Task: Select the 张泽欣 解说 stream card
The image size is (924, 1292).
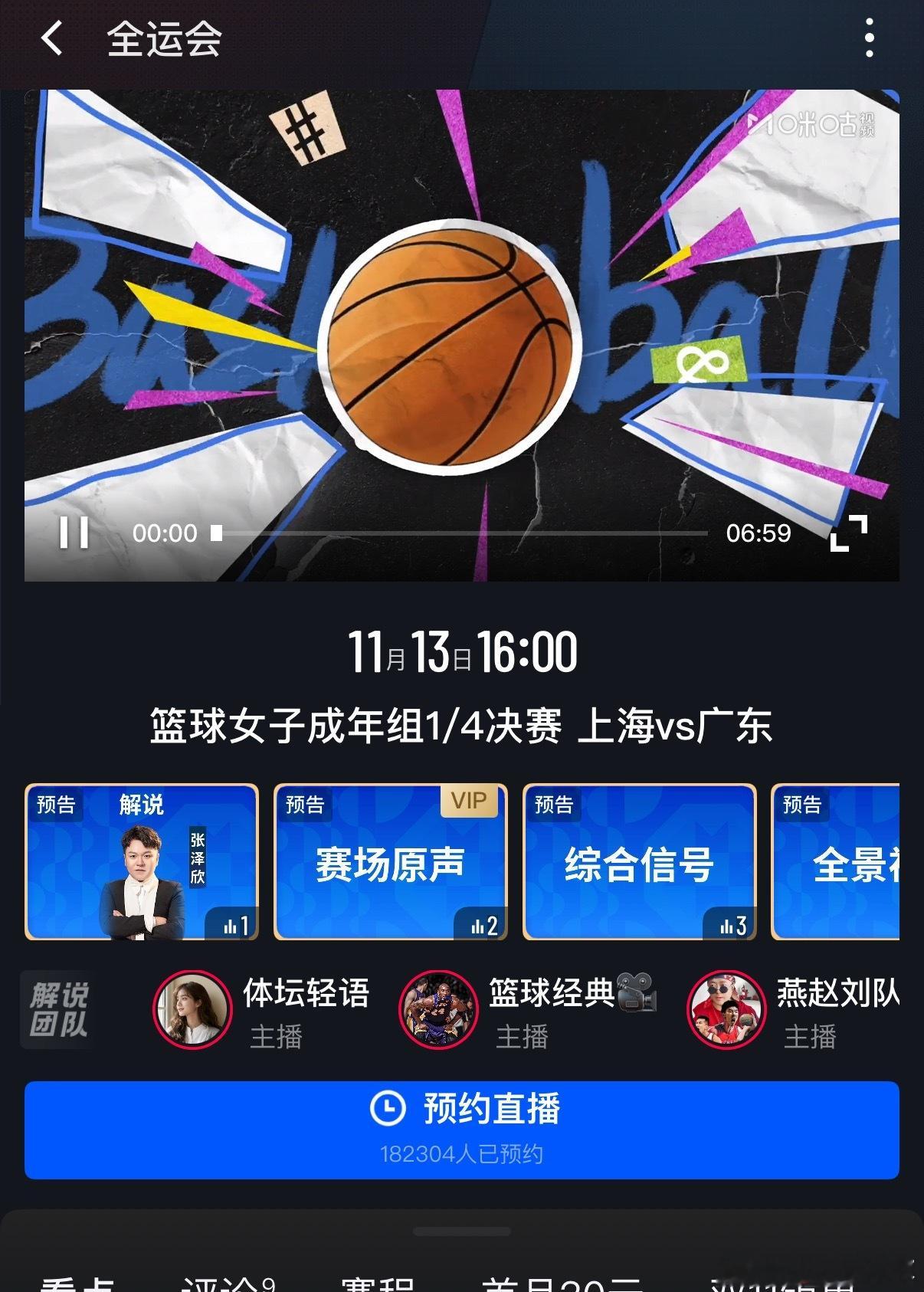Action: 141,862
